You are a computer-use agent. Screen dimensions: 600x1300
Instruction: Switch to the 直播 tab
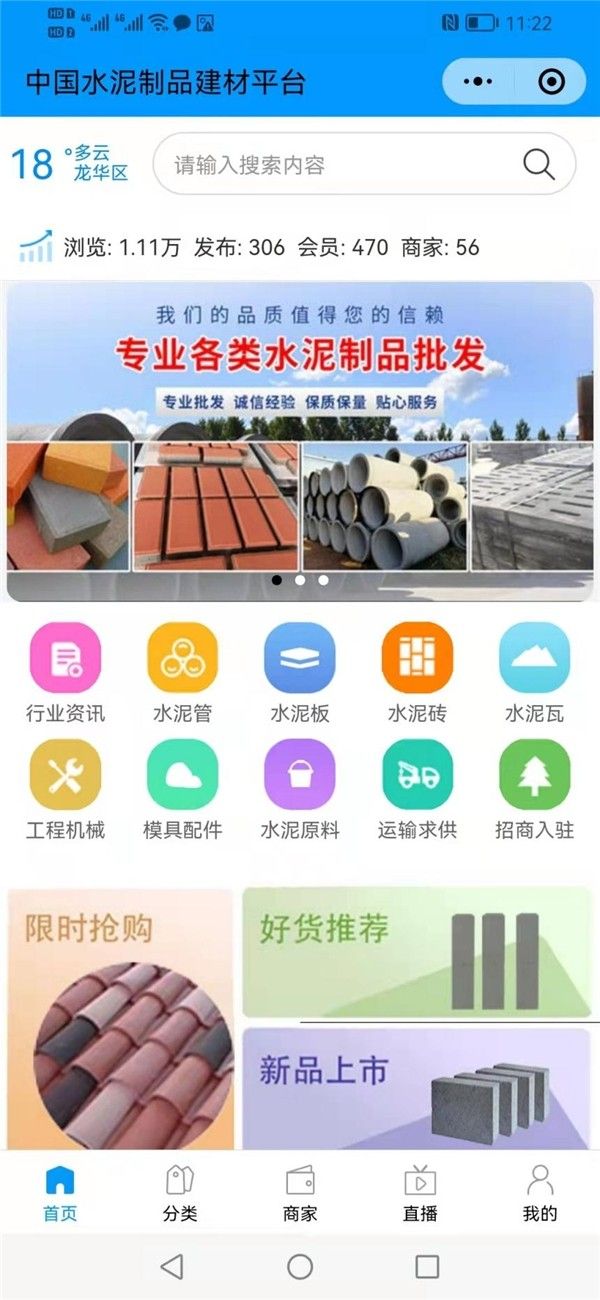tap(420, 1193)
